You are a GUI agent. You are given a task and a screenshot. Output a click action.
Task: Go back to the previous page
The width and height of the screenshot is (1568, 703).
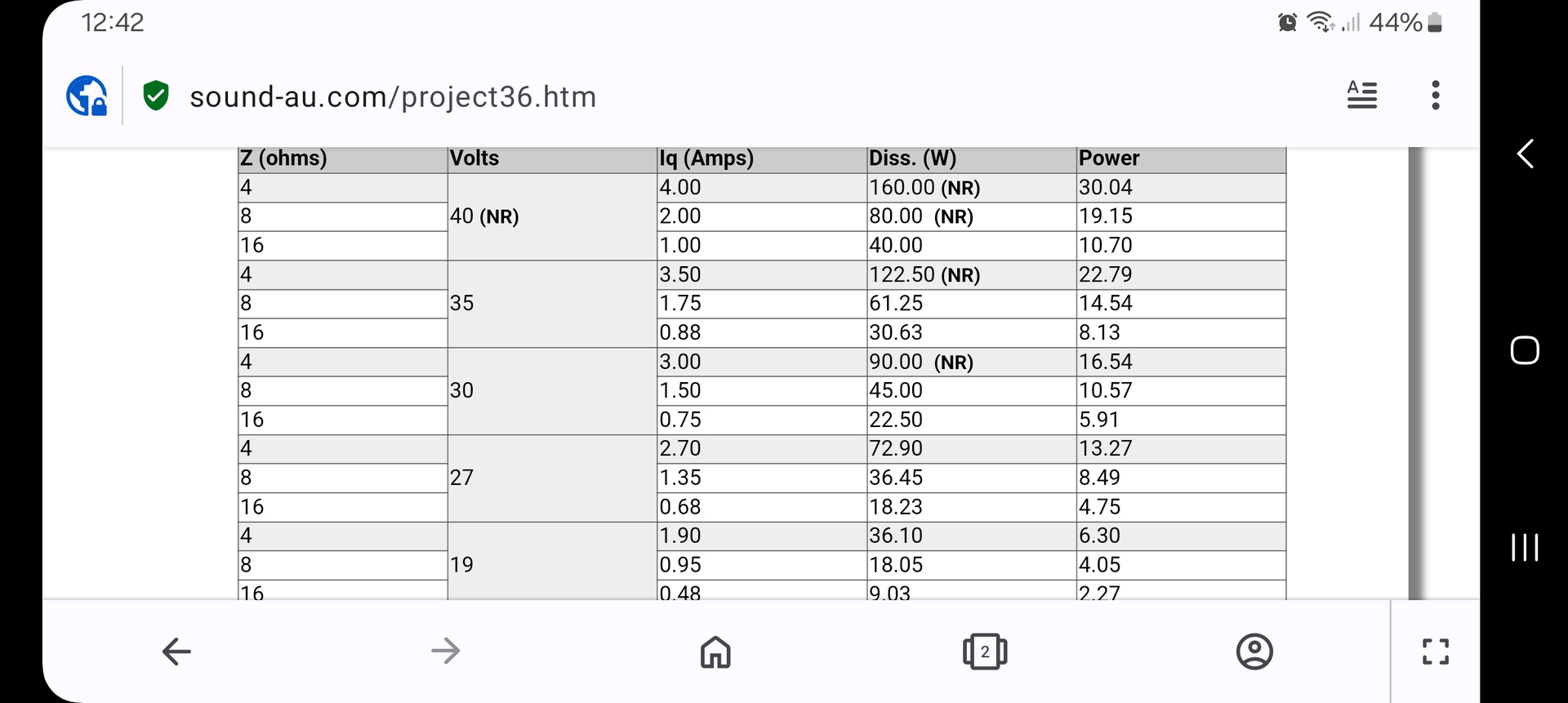click(176, 651)
